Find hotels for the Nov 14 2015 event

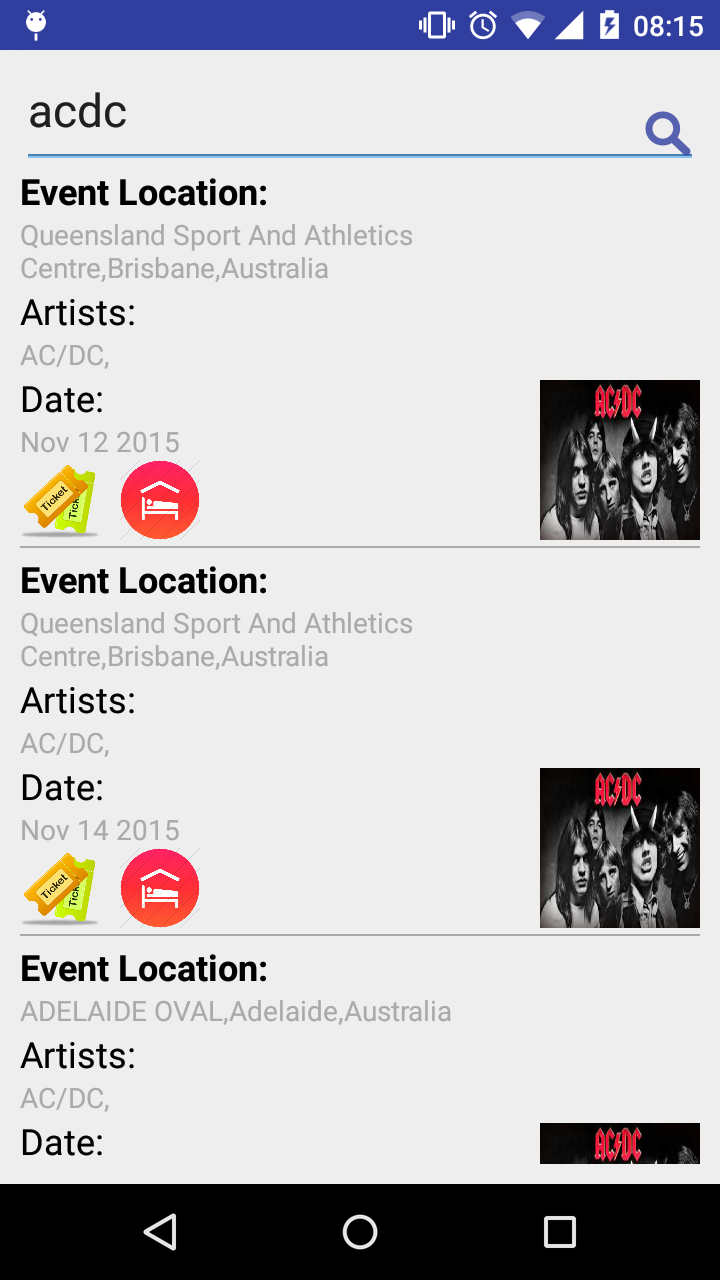pos(160,888)
